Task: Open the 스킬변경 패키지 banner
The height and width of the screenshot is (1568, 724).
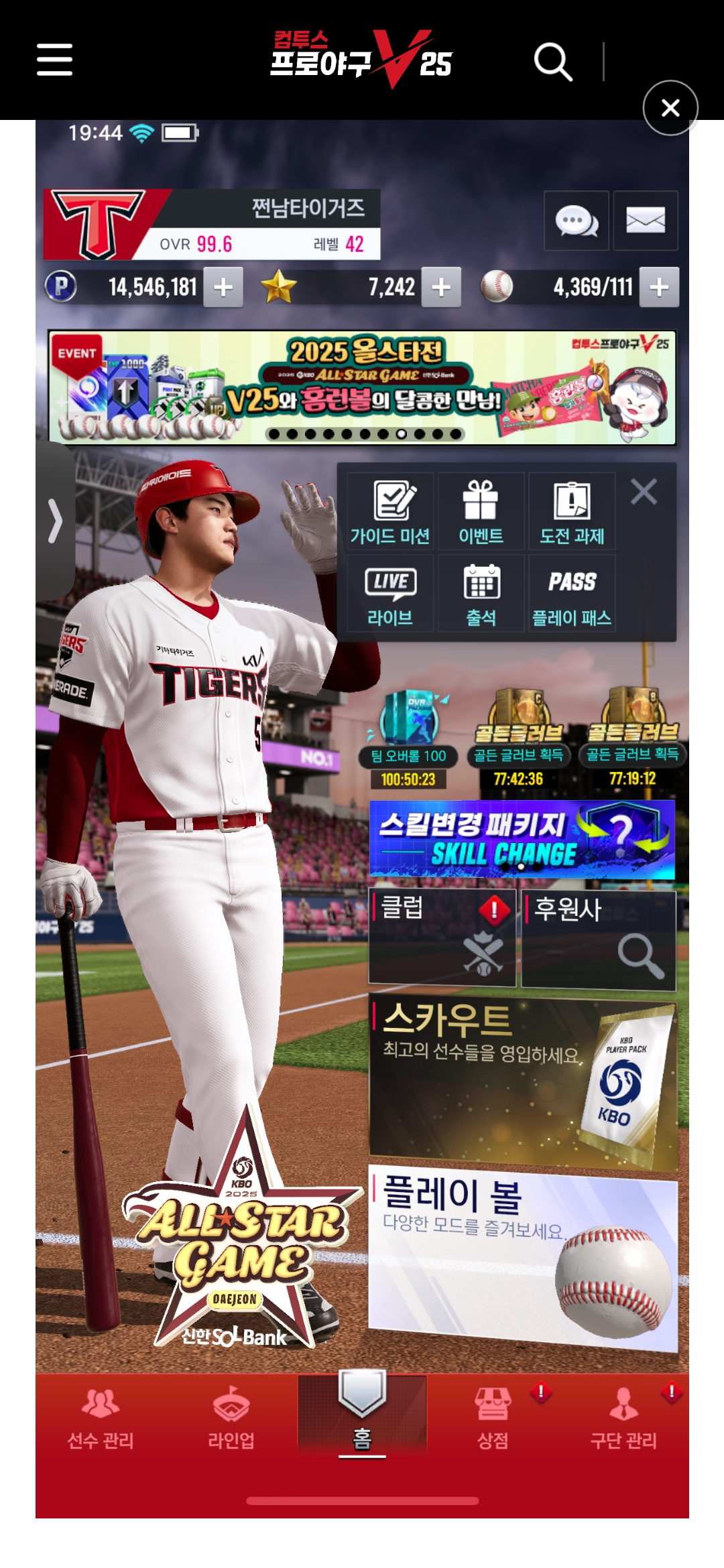Action: [522, 839]
